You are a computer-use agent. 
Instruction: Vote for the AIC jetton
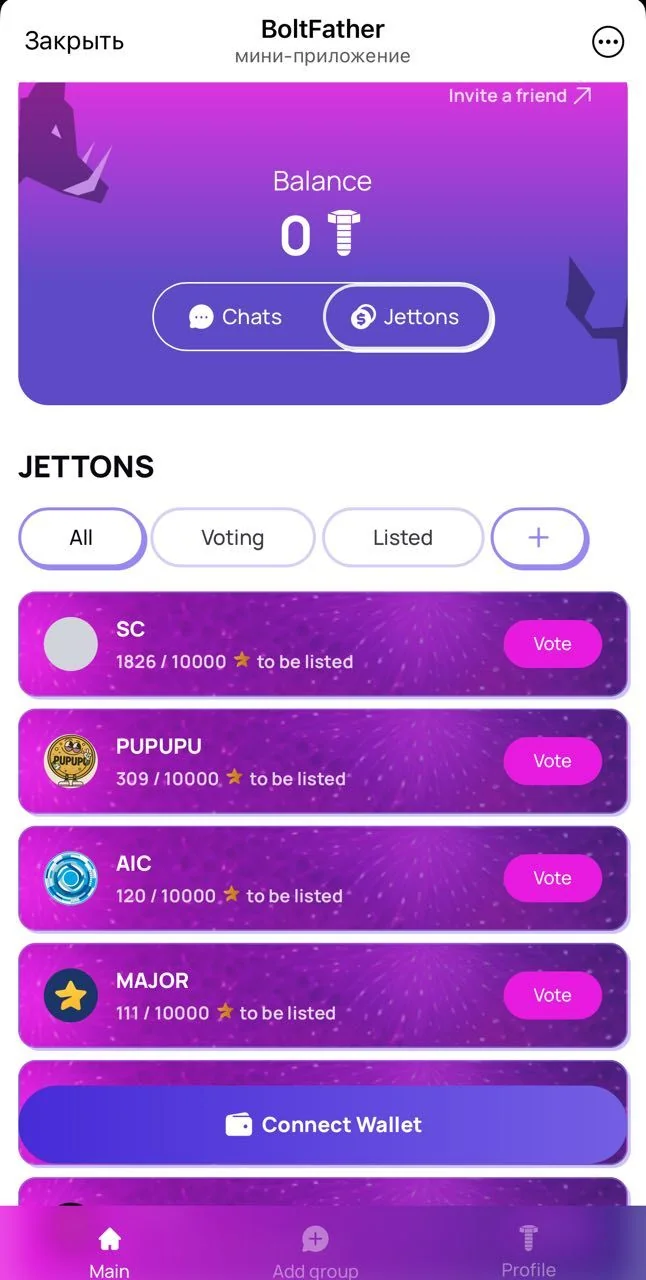click(552, 878)
